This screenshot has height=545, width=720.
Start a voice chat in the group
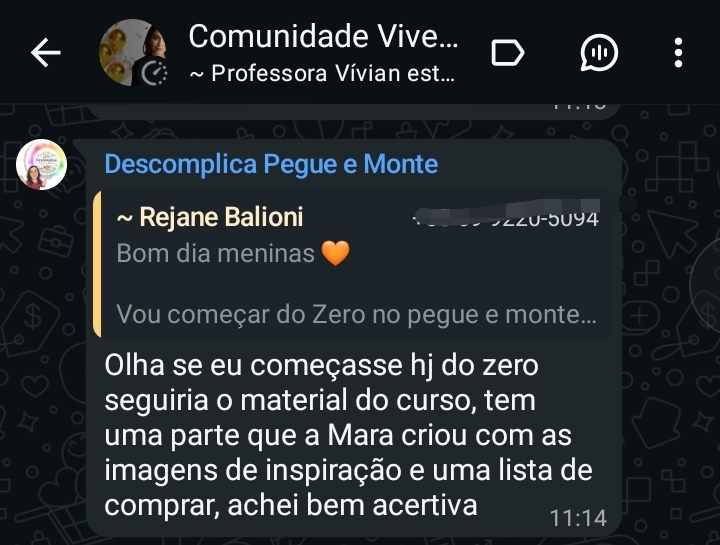(599, 53)
